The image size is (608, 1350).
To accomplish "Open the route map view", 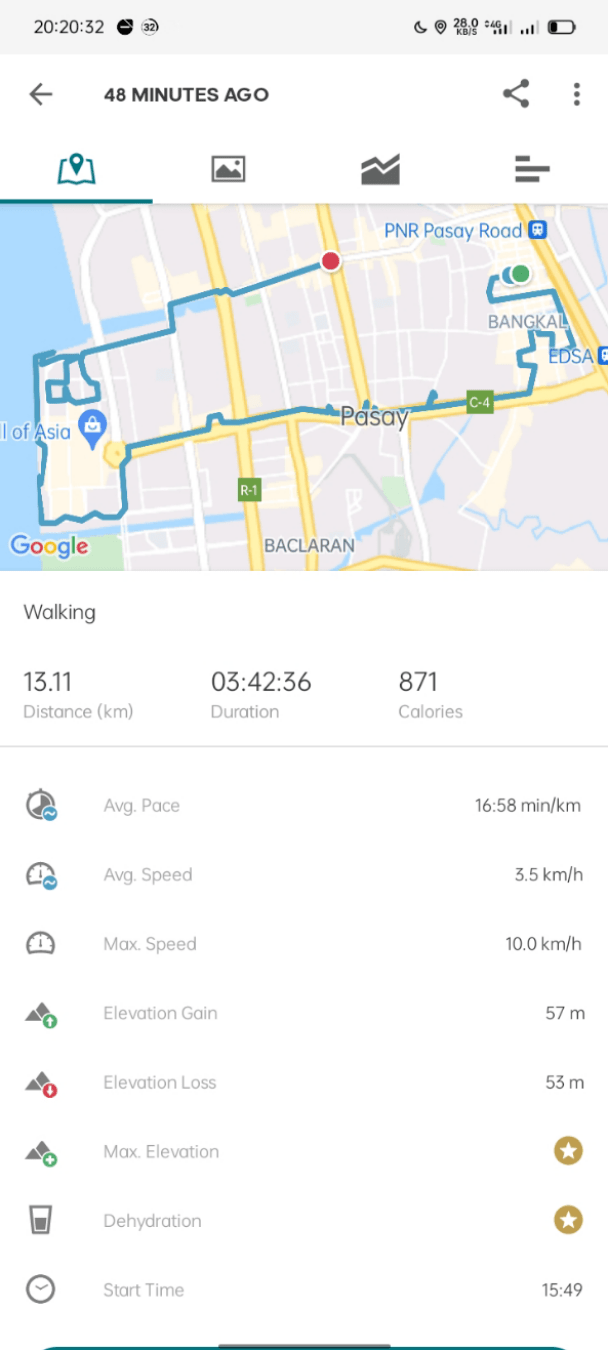I will 304,387.
